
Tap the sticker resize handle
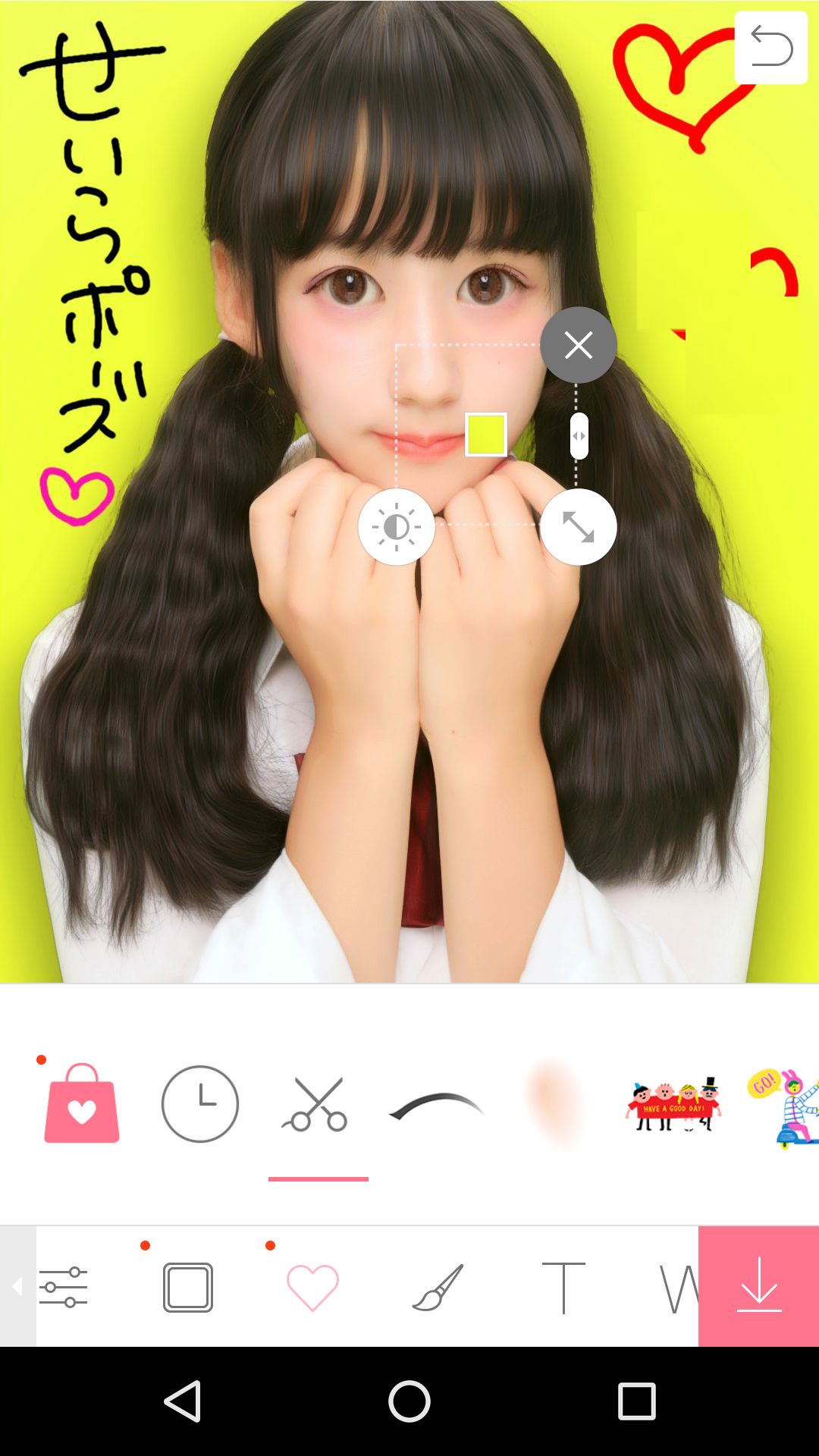tap(578, 527)
